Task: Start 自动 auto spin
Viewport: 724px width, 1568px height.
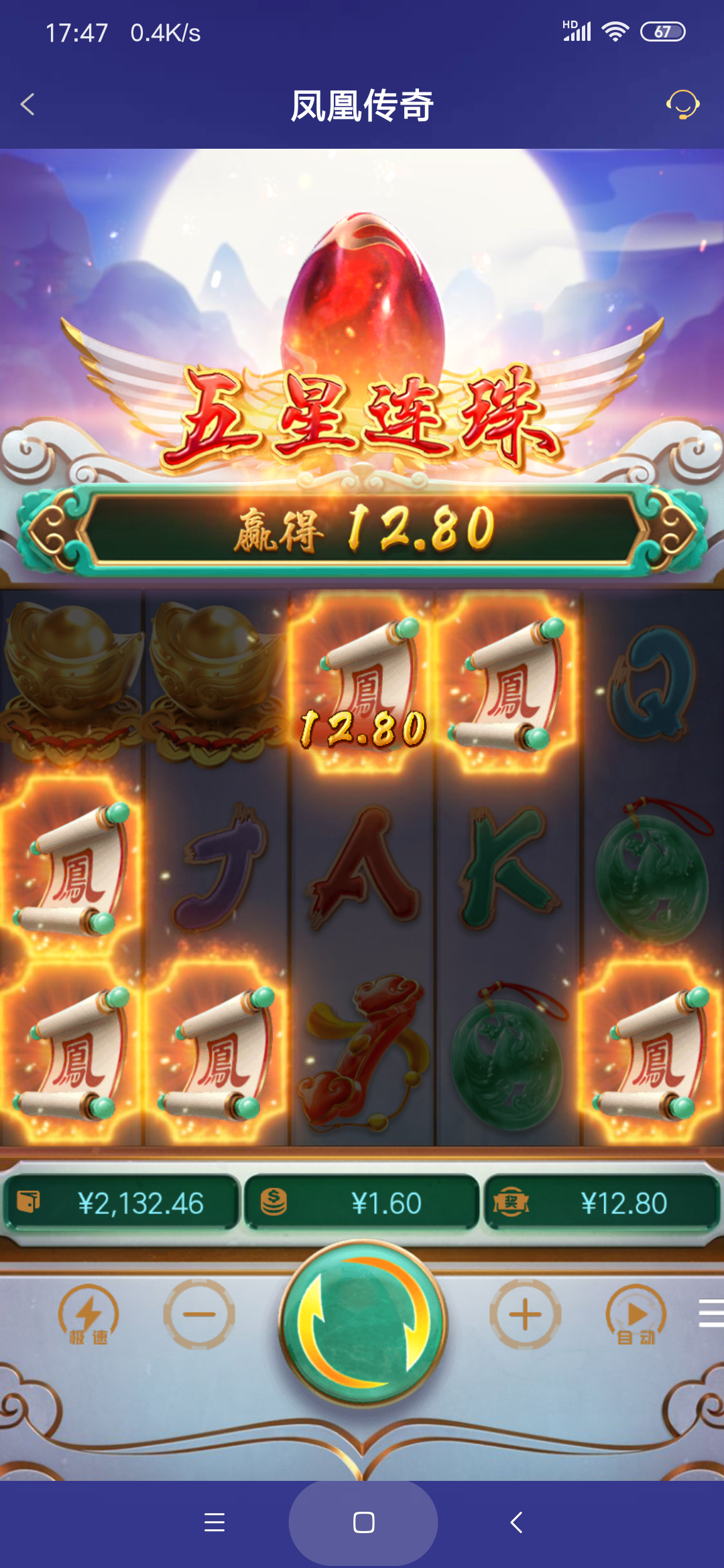Action: tap(636, 1316)
